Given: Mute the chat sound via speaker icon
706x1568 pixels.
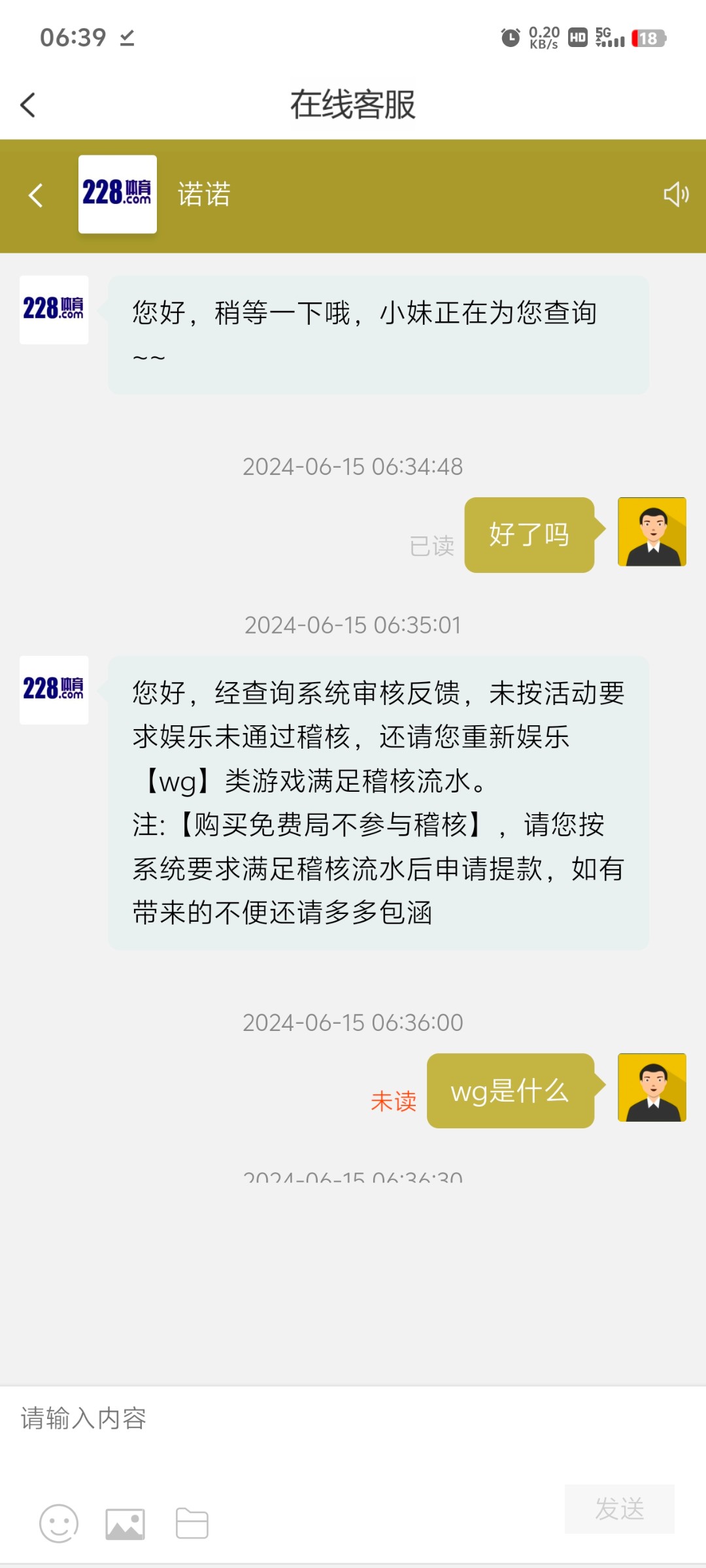Looking at the screenshot, I should click(676, 194).
